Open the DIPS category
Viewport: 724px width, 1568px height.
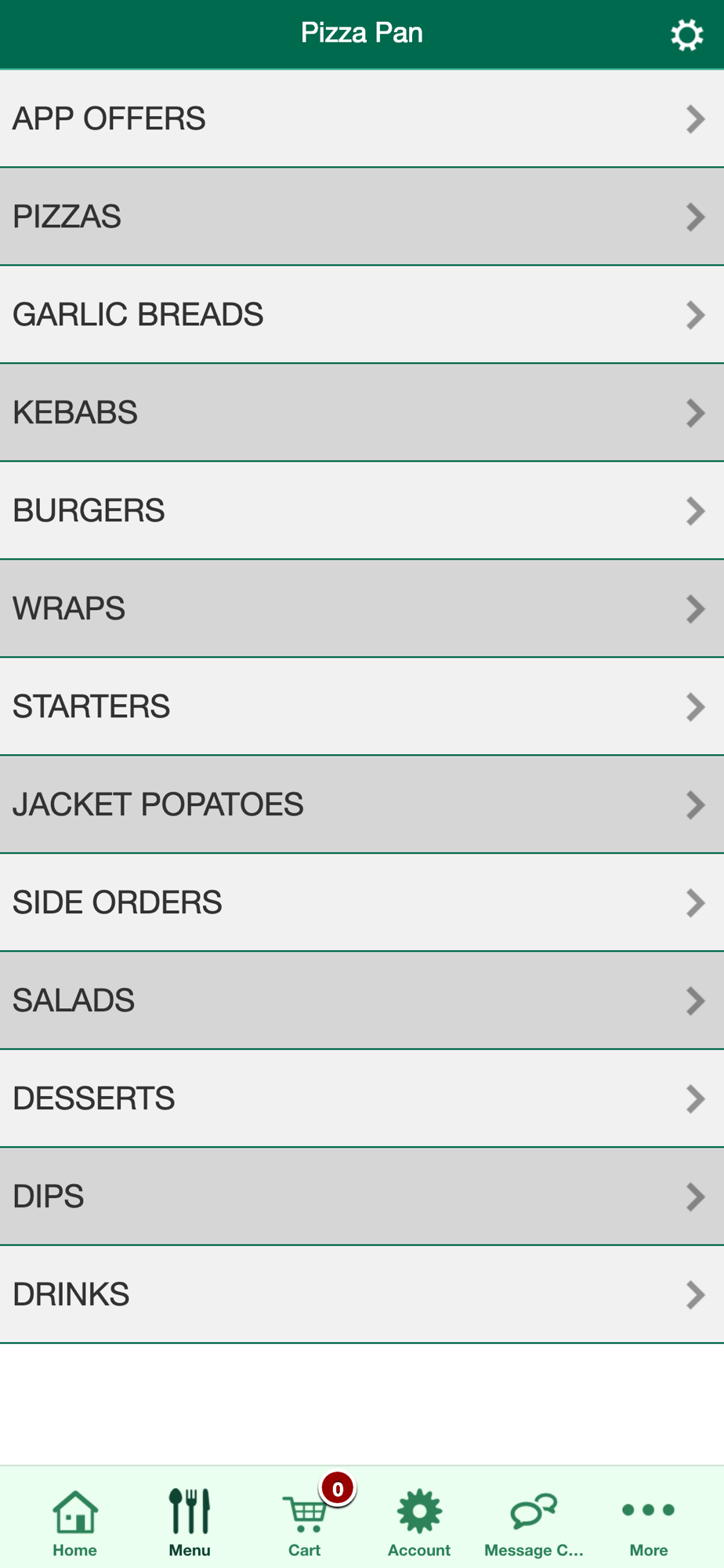pyautogui.click(x=362, y=1197)
